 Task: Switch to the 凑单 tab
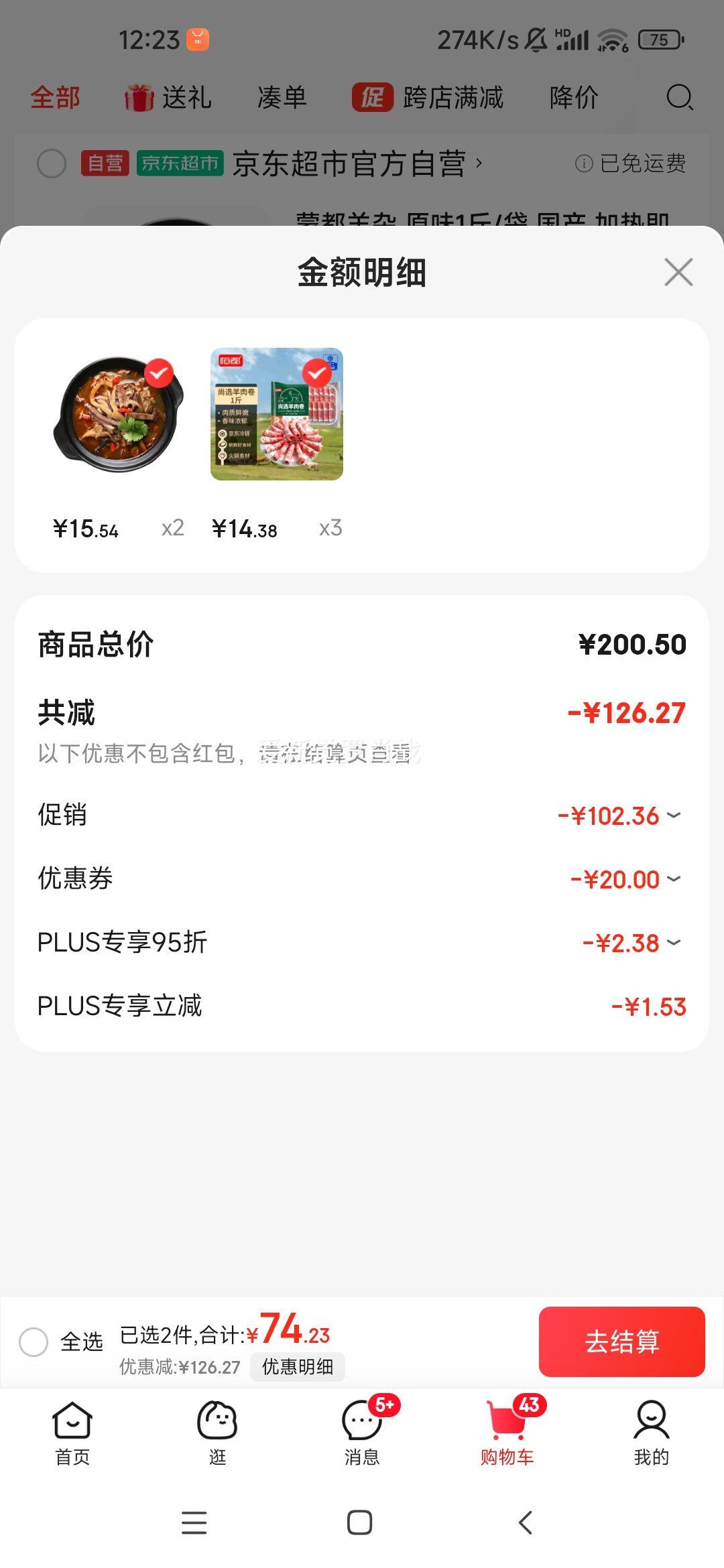coord(282,96)
